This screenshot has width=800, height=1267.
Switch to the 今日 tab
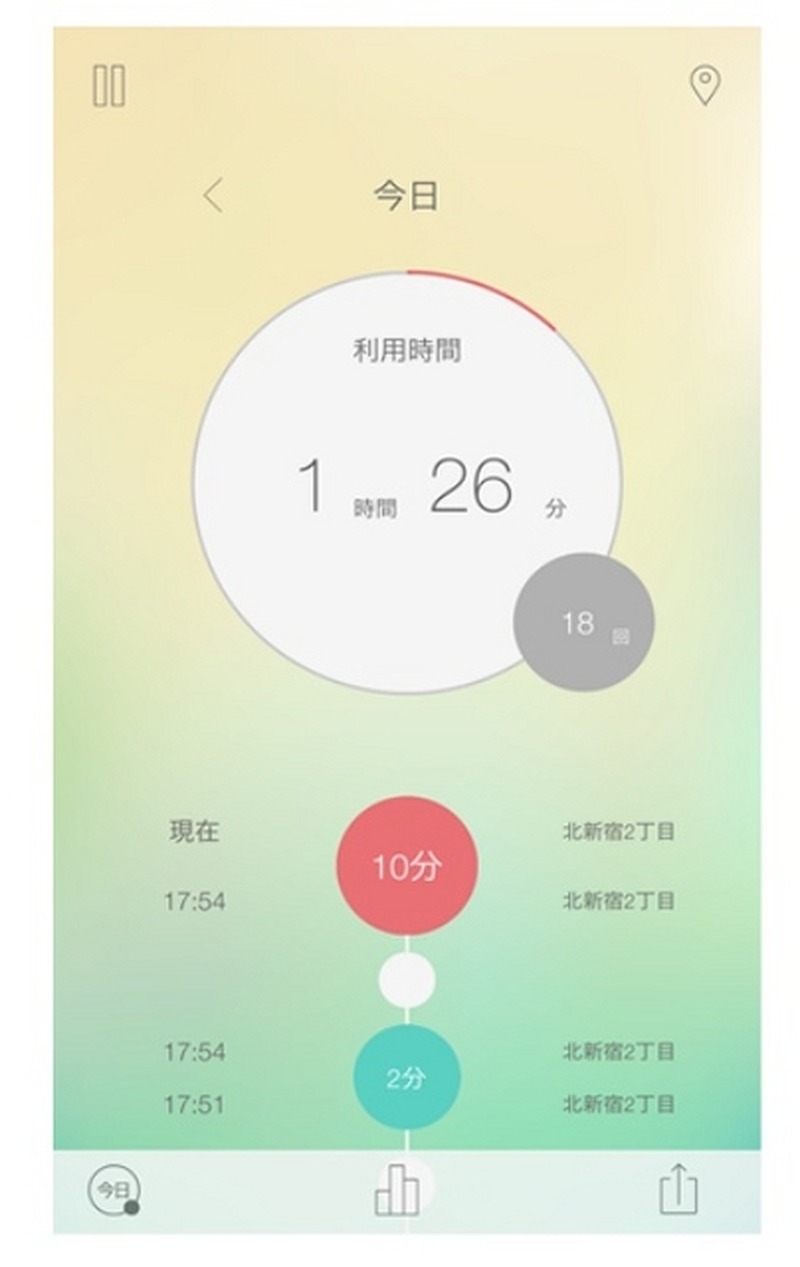113,1190
